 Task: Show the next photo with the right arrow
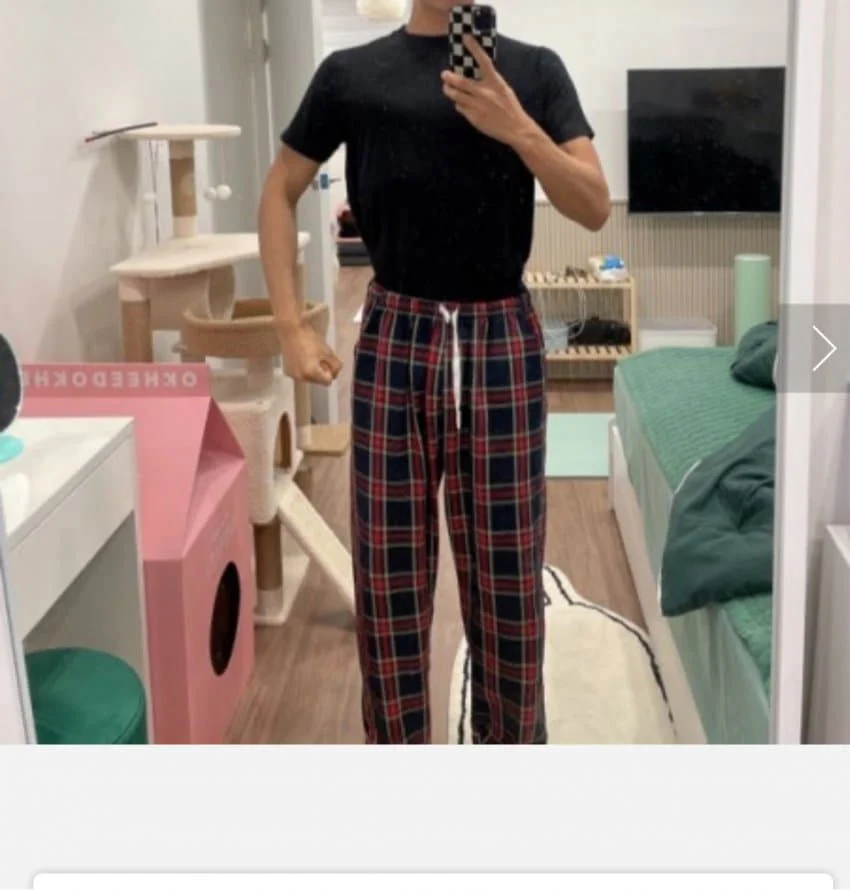coord(821,348)
